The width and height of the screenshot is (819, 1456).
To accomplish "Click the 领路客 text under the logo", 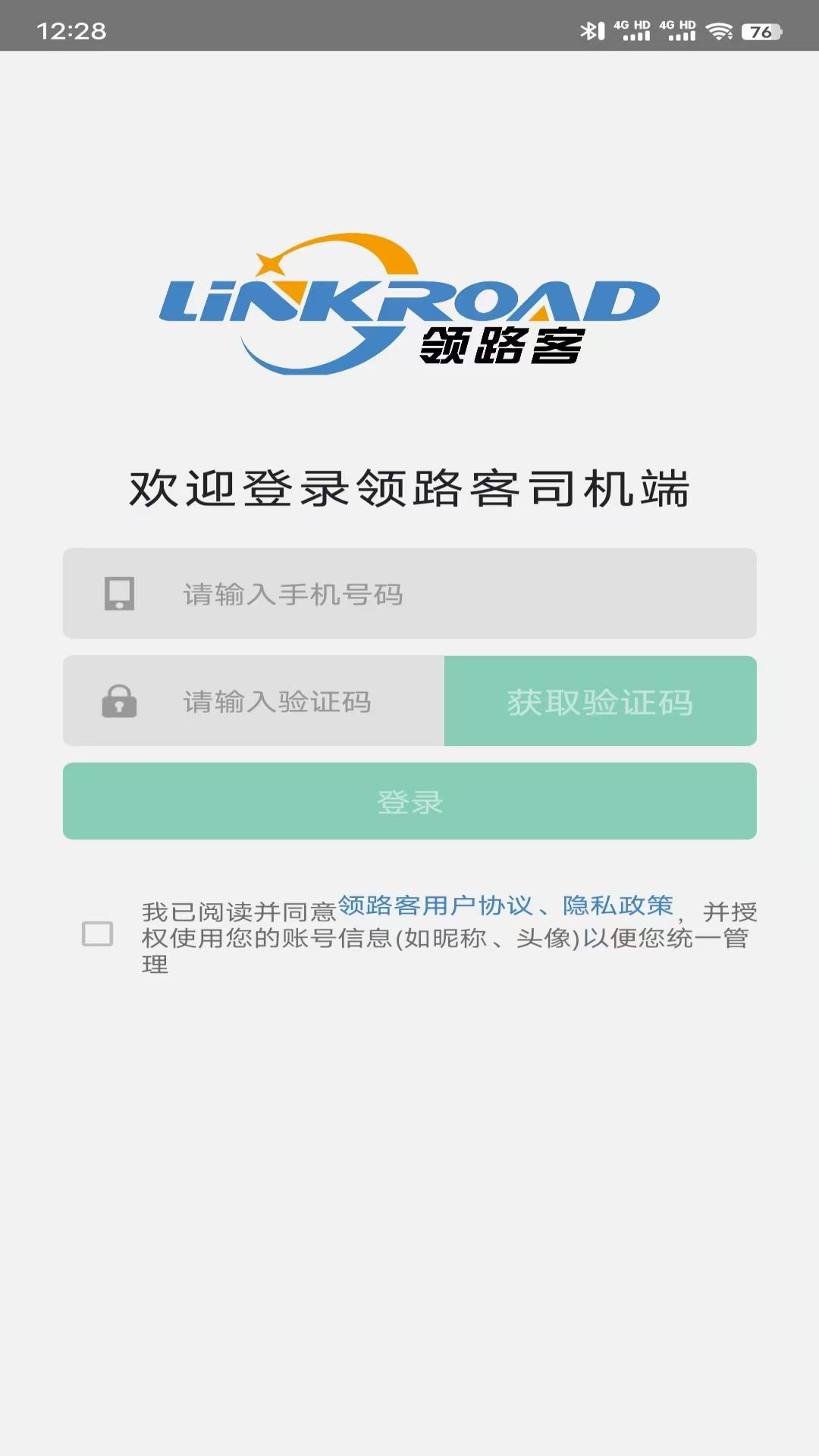I will tap(501, 343).
